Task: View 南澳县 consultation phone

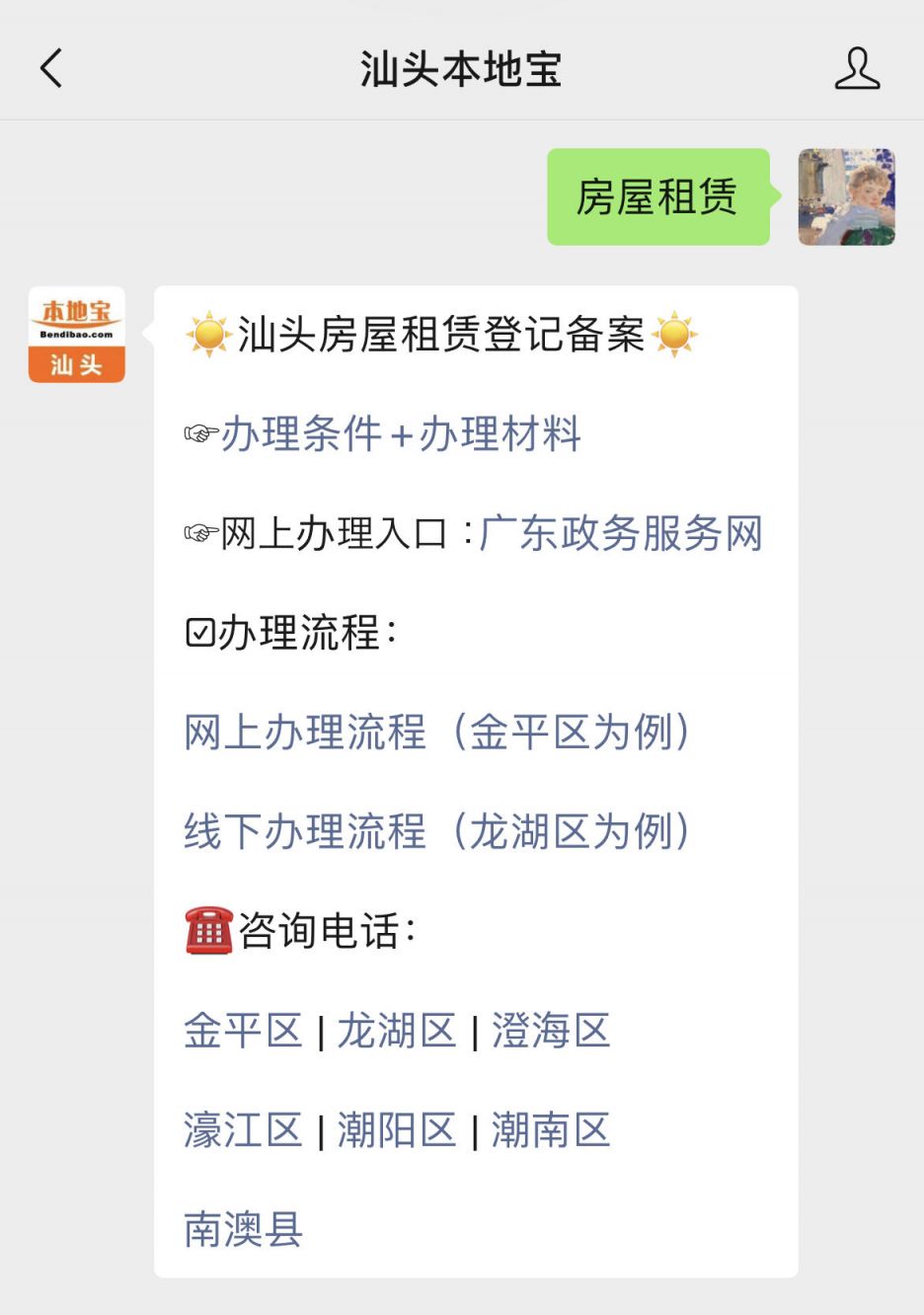Action: point(243,1229)
